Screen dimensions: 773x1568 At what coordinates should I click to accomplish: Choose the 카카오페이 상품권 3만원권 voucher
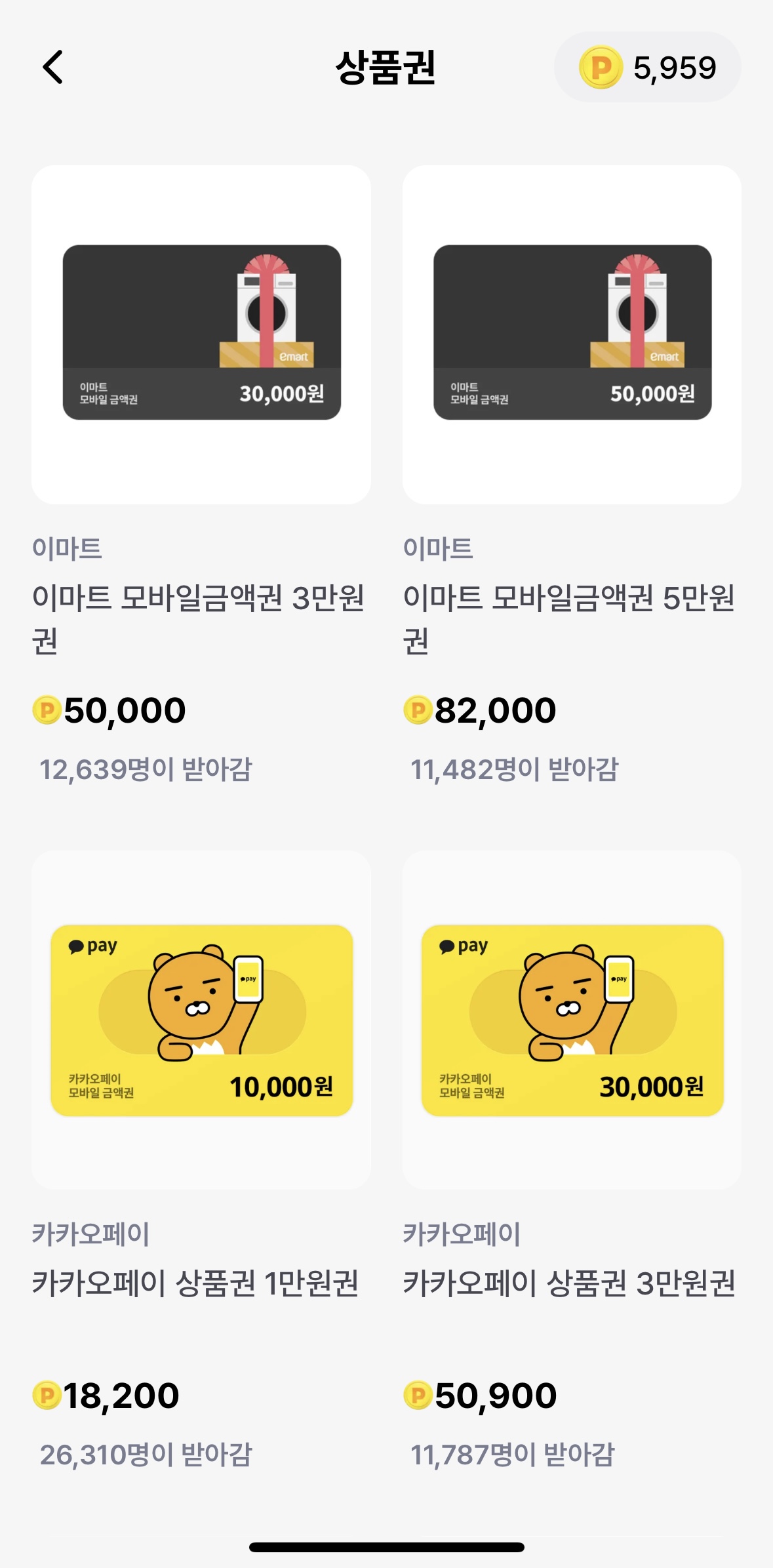pos(572,1020)
